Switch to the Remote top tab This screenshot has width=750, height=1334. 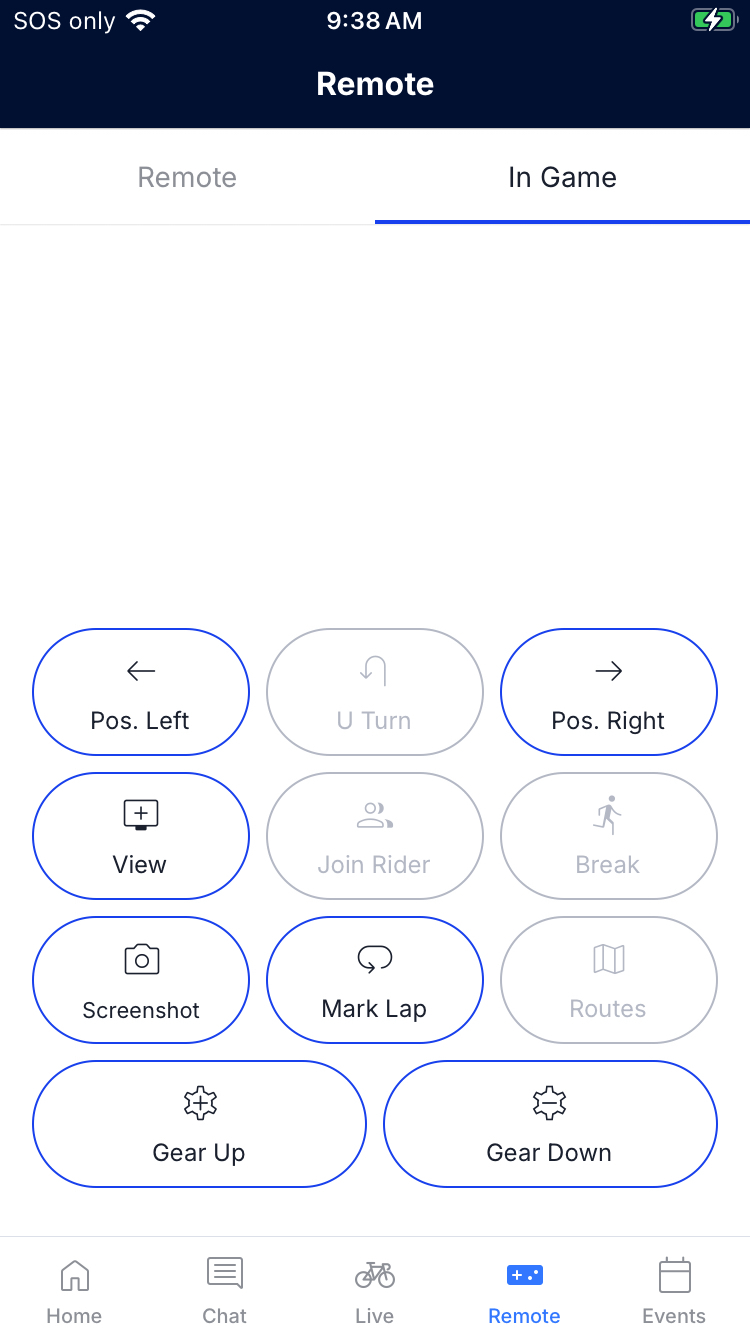point(187,178)
